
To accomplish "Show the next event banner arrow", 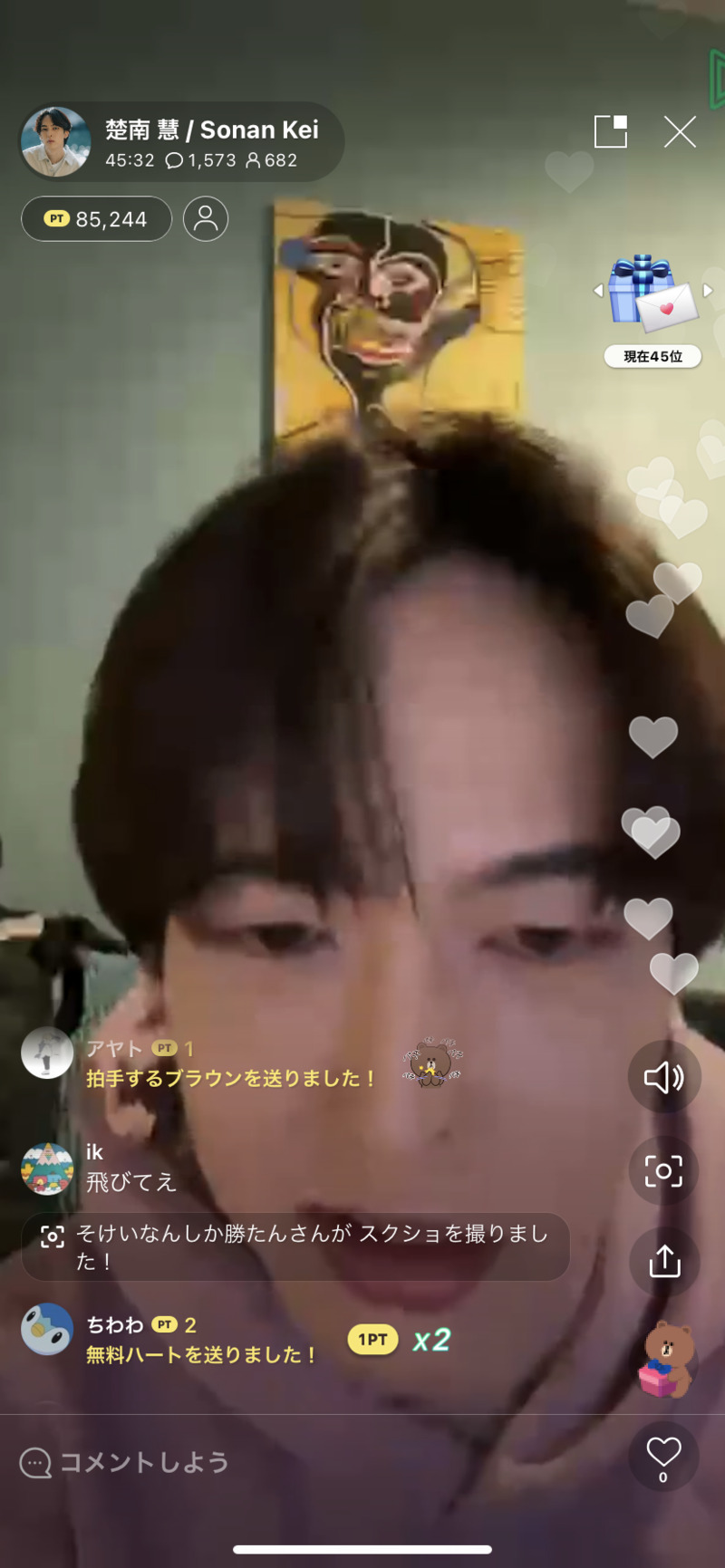I will coord(709,291).
